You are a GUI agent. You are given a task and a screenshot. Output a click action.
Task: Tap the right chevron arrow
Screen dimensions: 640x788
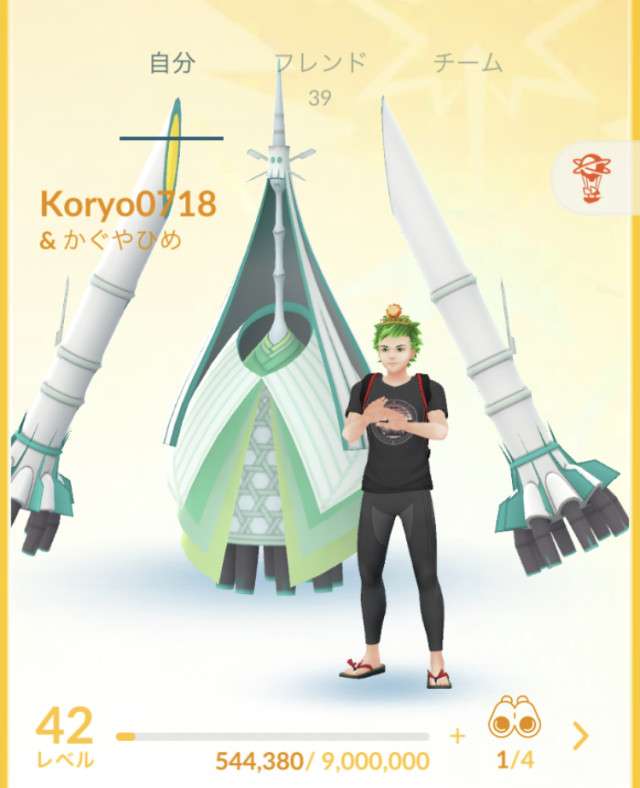tap(581, 736)
